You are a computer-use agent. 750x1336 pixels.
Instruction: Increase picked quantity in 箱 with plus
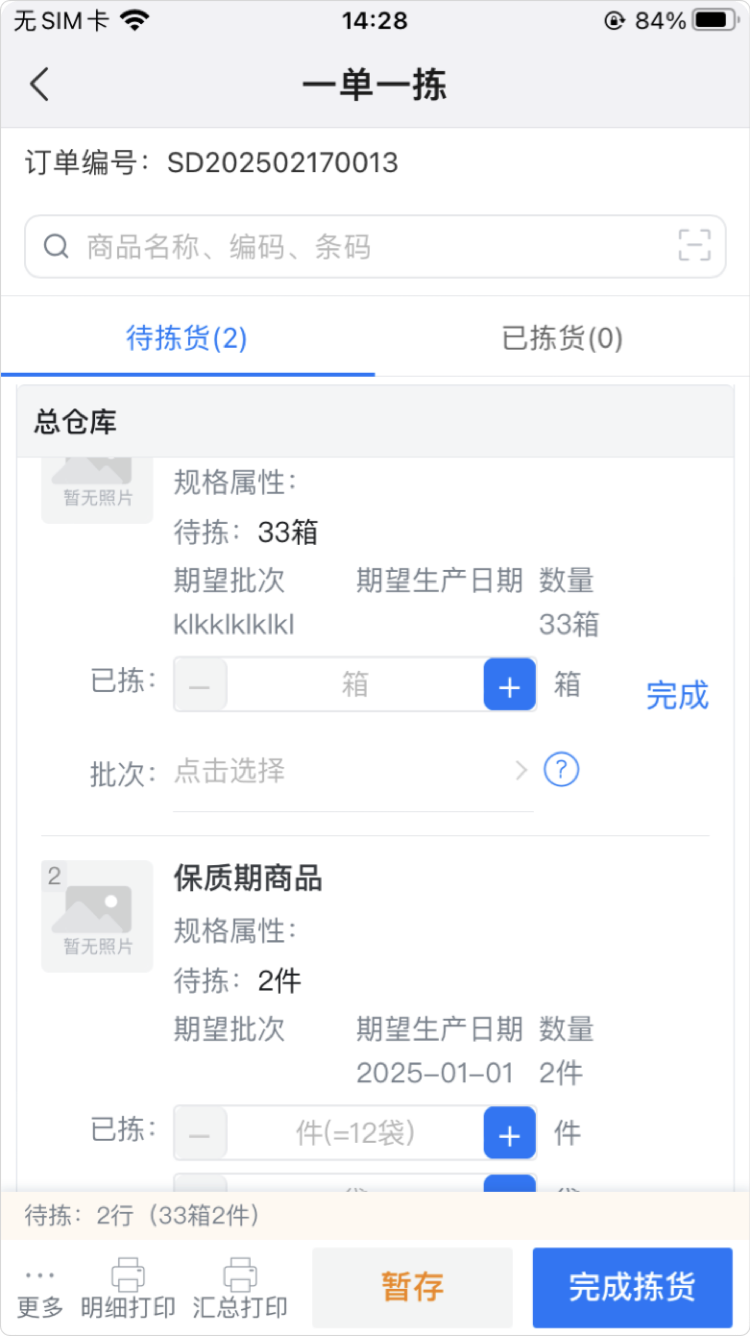click(x=510, y=685)
